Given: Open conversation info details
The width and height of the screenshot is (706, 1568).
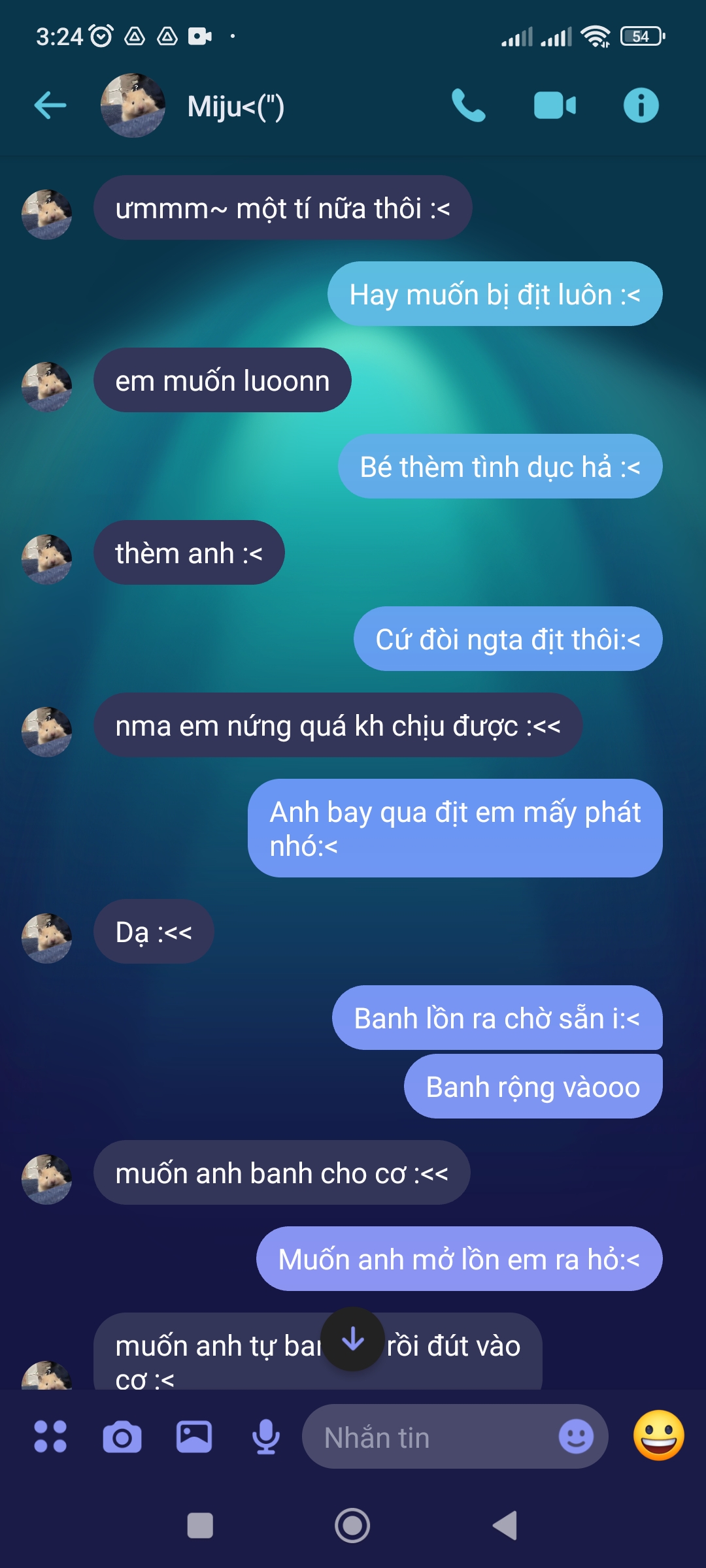Looking at the screenshot, I should tap(641, 105).
